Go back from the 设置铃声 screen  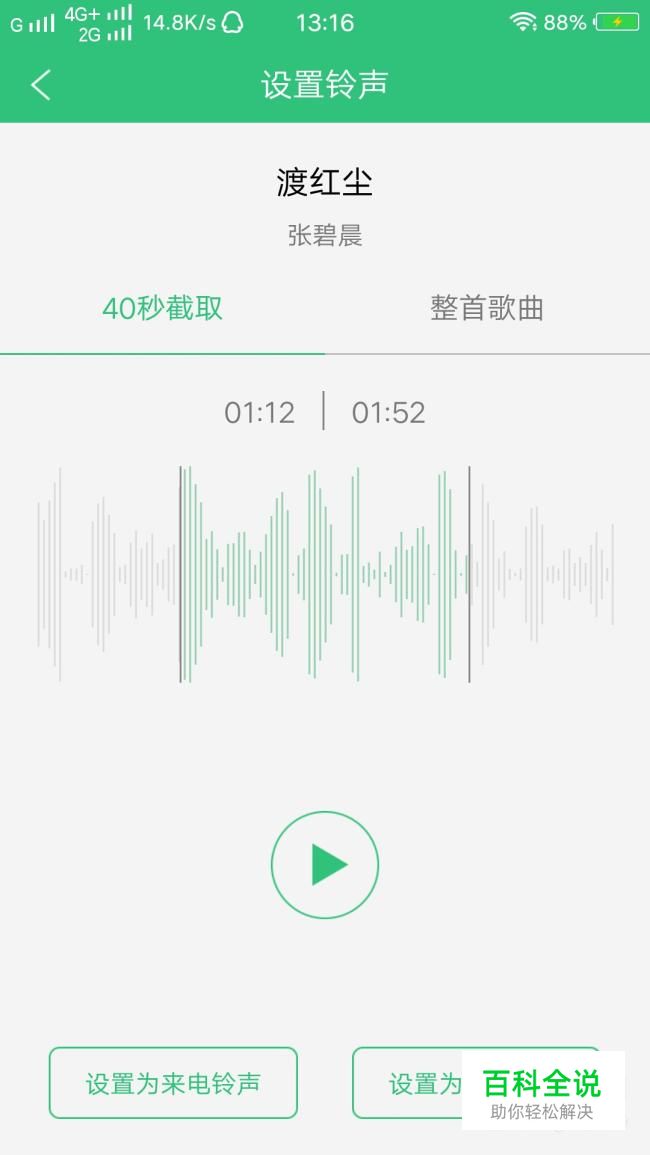point(41,85)
